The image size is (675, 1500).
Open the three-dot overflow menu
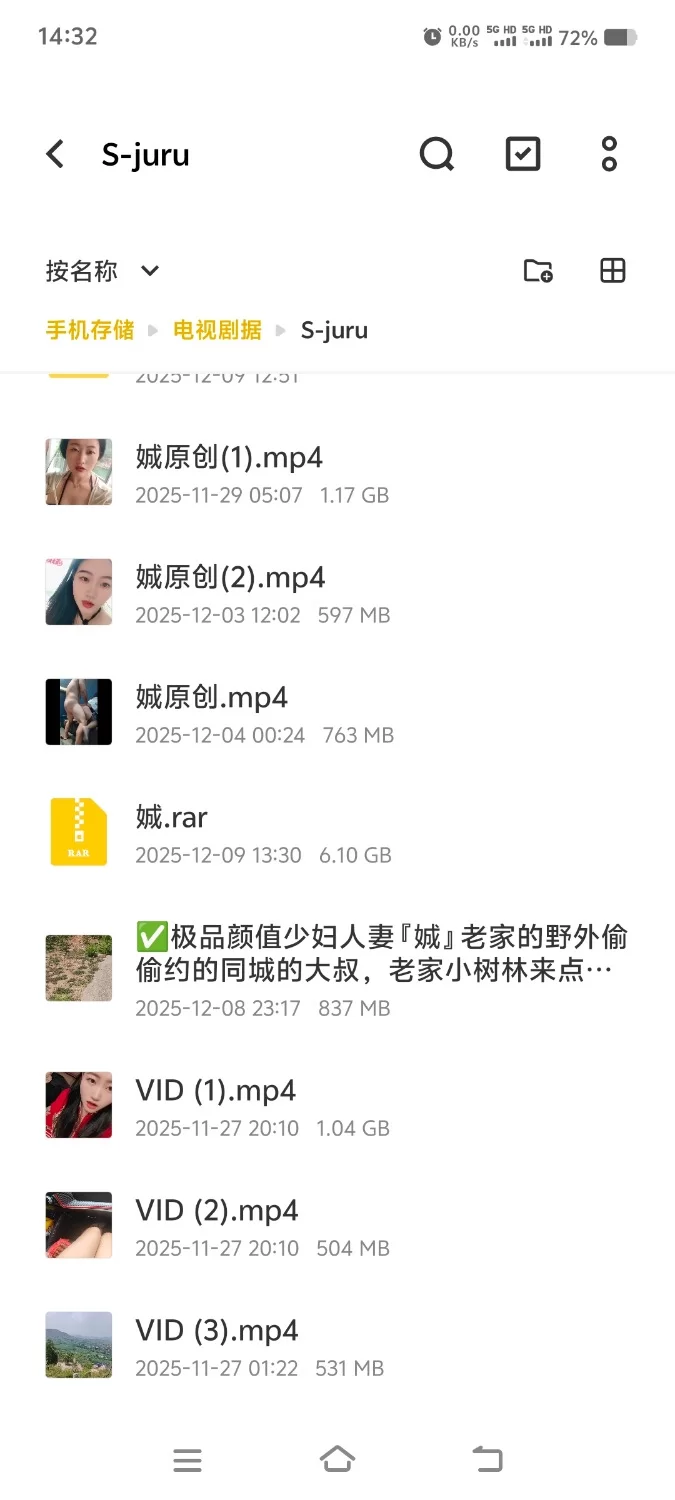[609, 154]
